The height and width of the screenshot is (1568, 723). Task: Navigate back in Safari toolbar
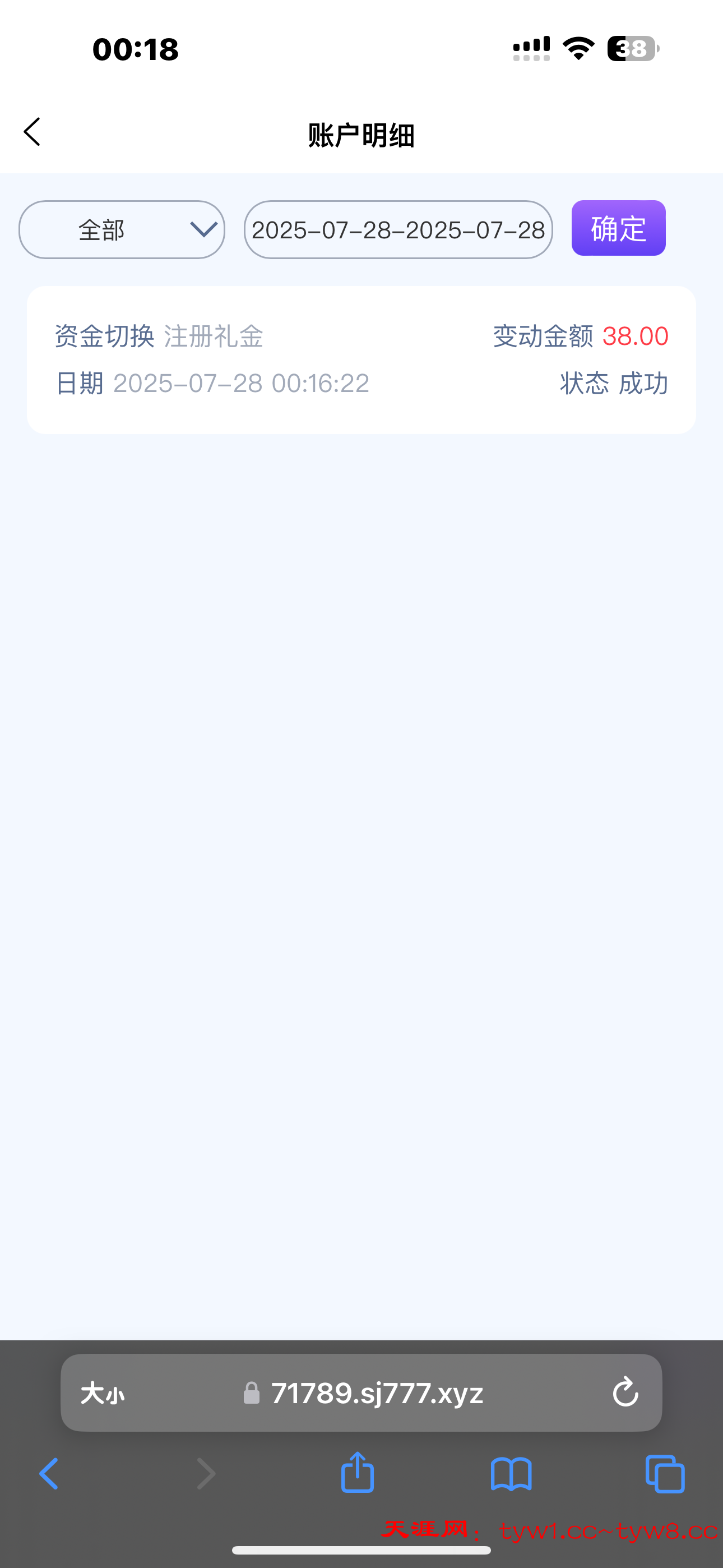click(x=49, y=1474)
